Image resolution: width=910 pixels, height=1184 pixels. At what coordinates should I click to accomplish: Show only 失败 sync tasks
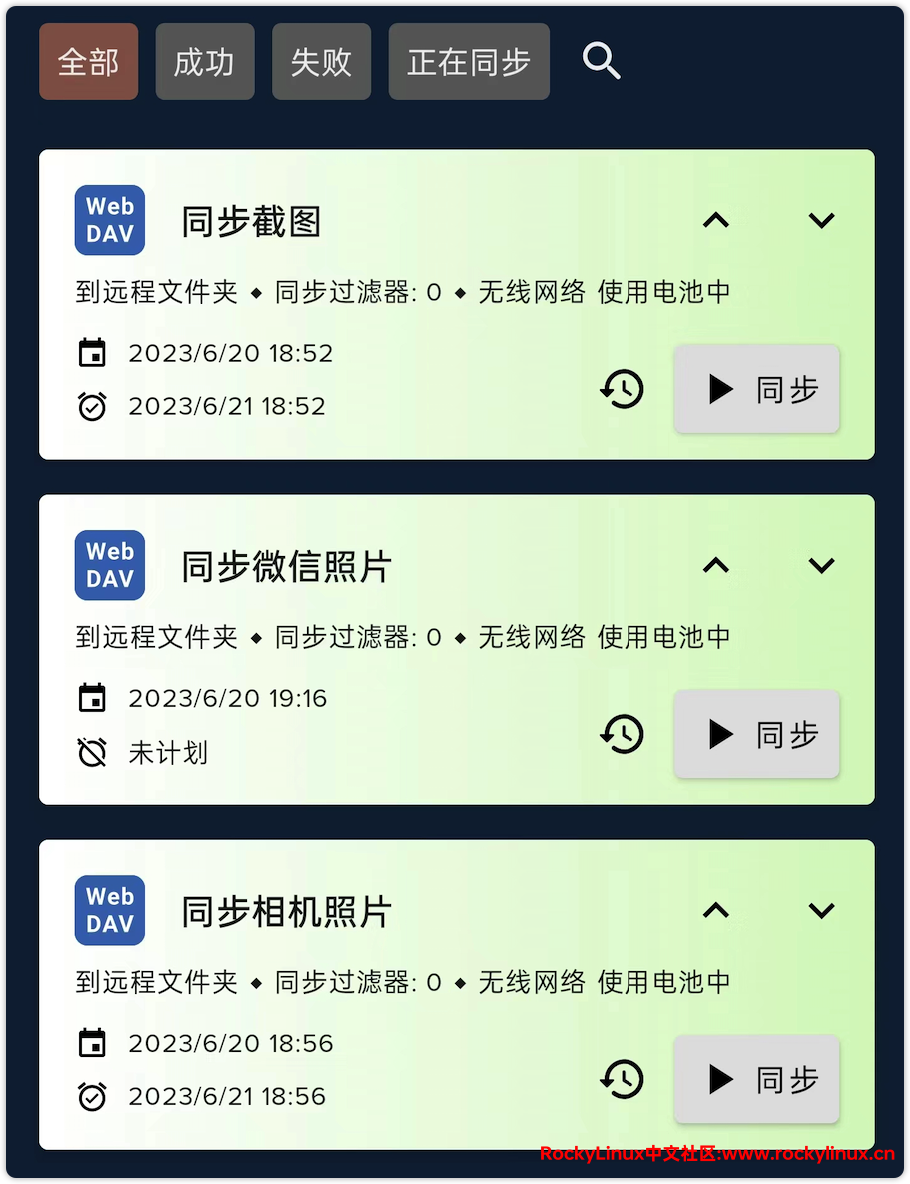(x=321, y=62)
